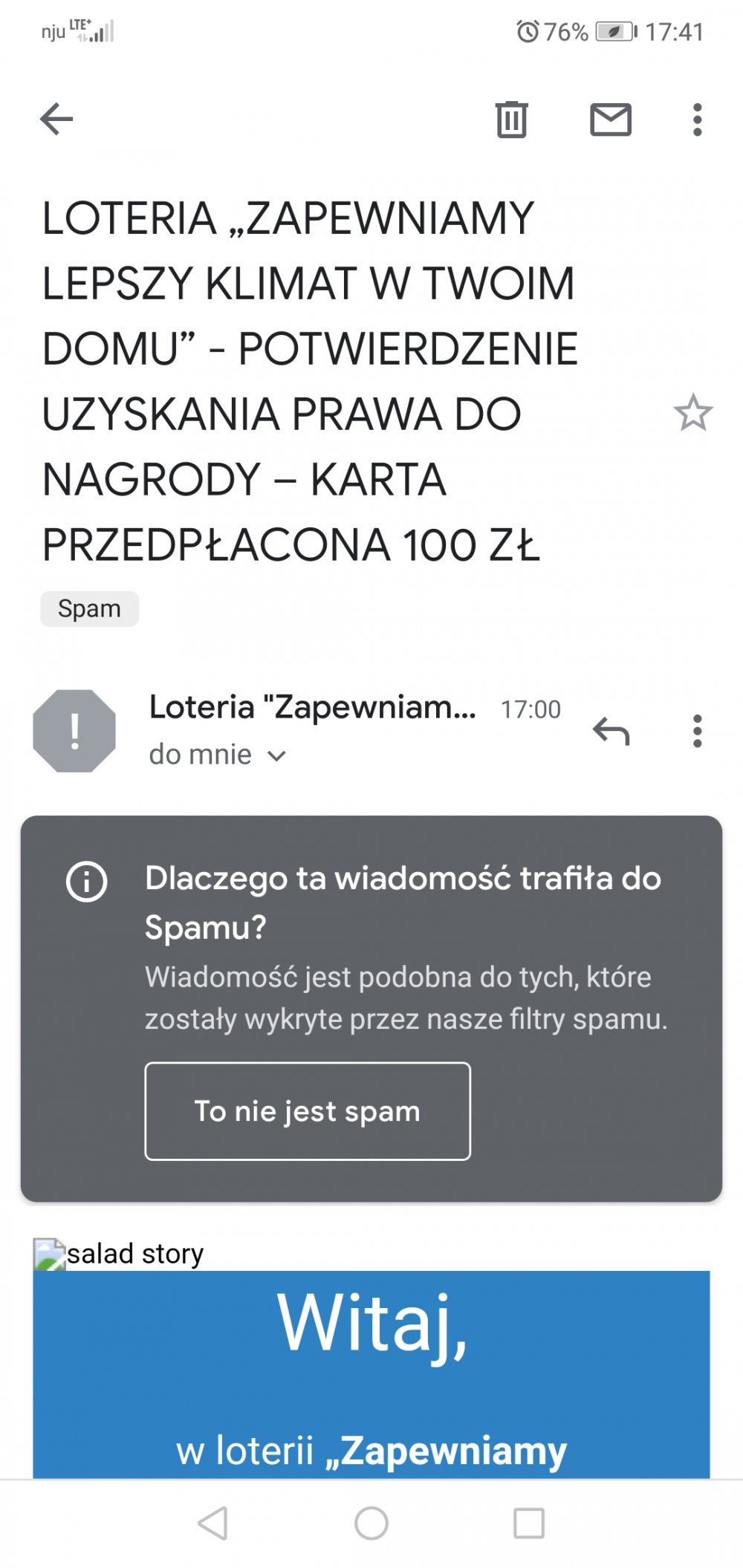Viewport: 743px width, 1568px height.
Task: Reply to the Loteria message
Action: click(611, 732)
